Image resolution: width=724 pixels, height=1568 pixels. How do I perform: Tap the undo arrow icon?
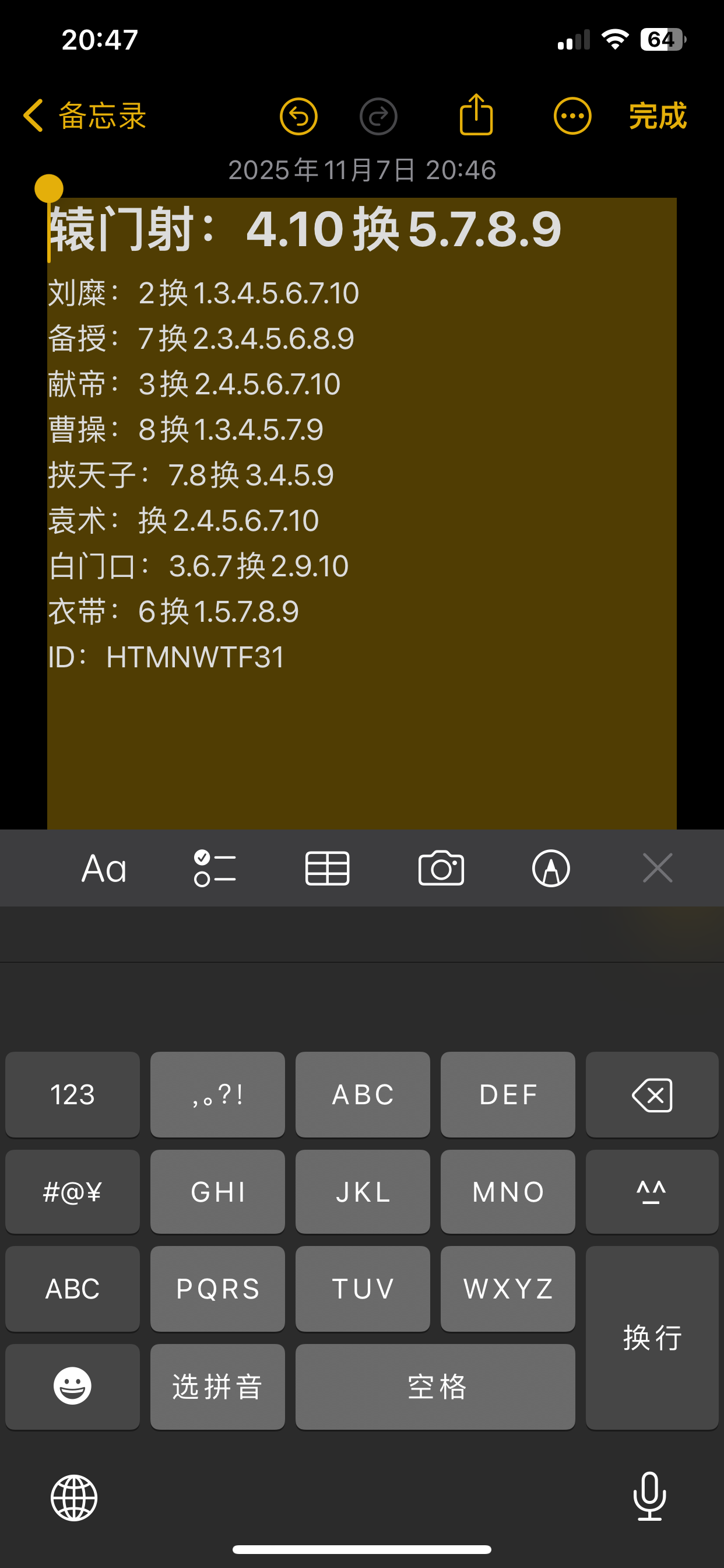298,116
